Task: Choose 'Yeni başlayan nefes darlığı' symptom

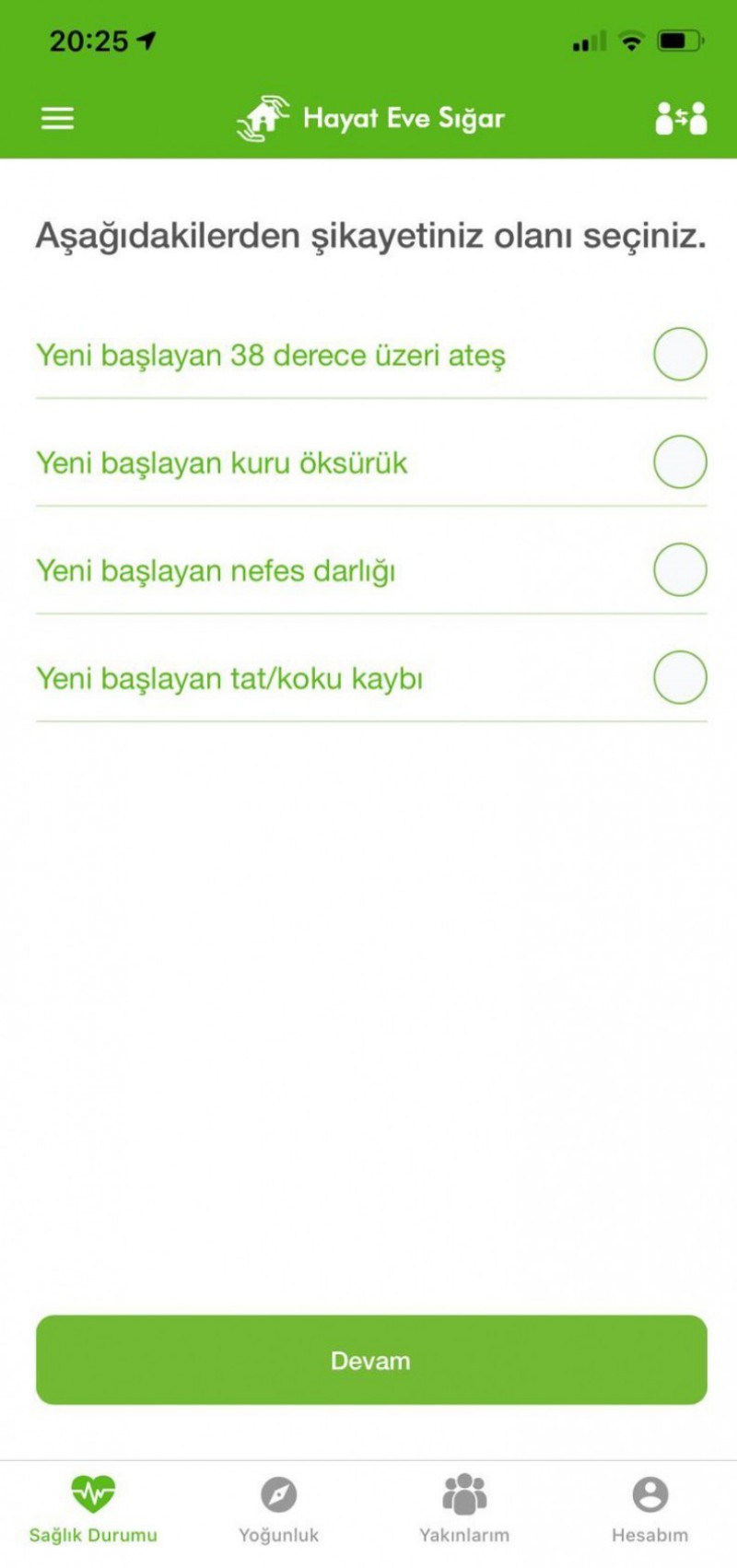Action: (680, 570)
